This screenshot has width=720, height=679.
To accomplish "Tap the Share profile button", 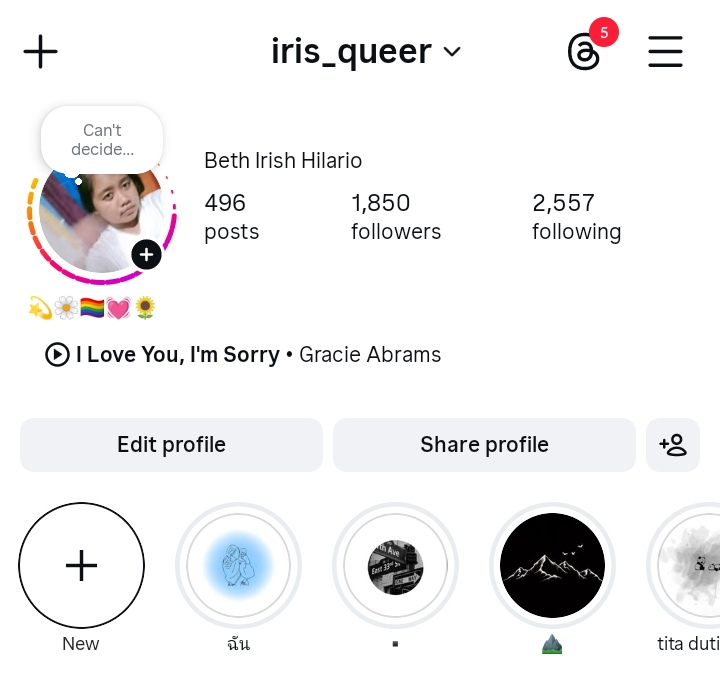I will 484,444.
